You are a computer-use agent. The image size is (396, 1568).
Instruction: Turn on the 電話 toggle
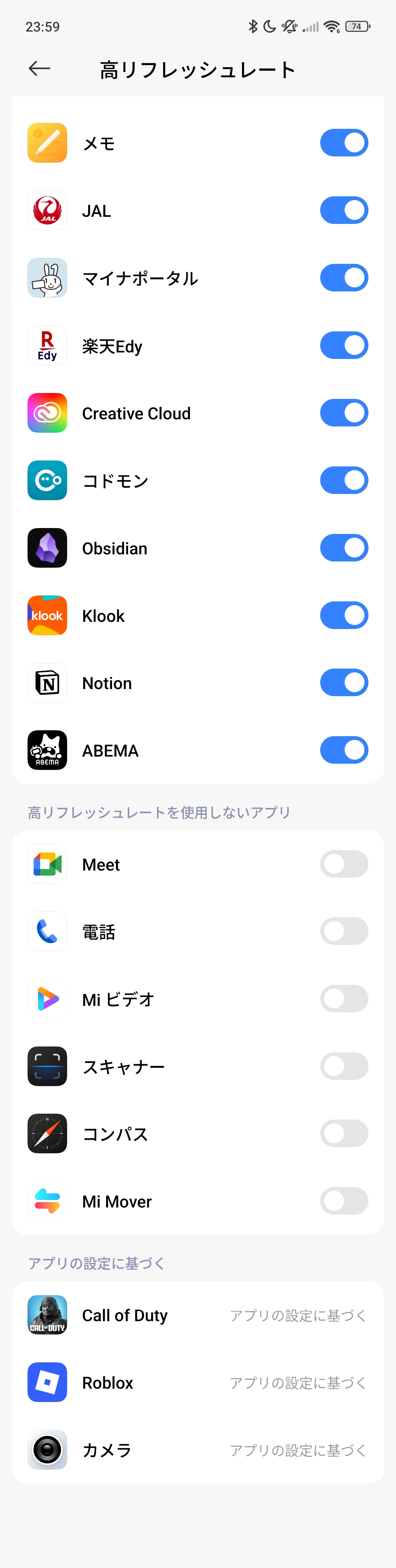(x=344, y=931)
